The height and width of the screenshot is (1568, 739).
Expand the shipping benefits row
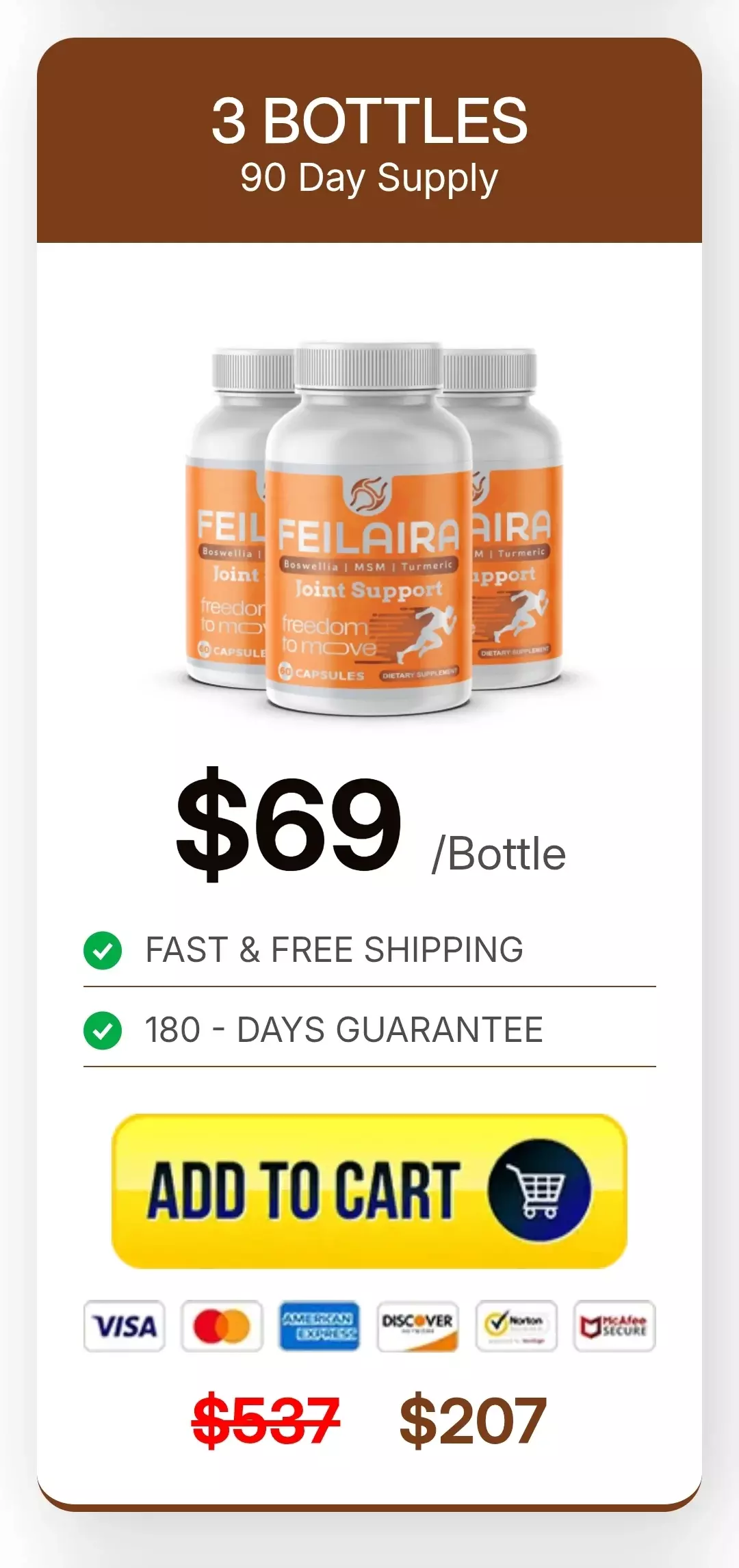pos(369,949)
